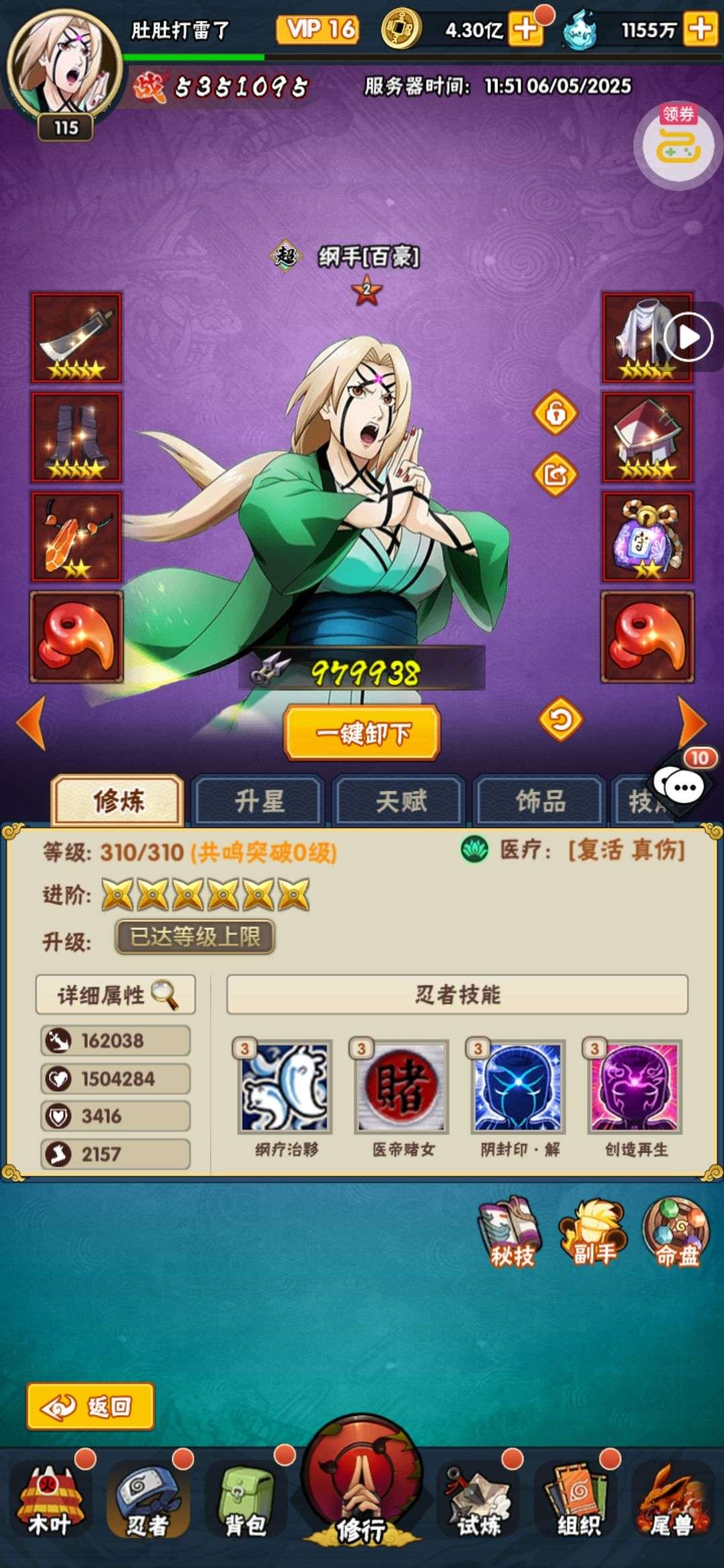Open 详细属性 details
724x1568 pixels.
click(x=115, y=994)
